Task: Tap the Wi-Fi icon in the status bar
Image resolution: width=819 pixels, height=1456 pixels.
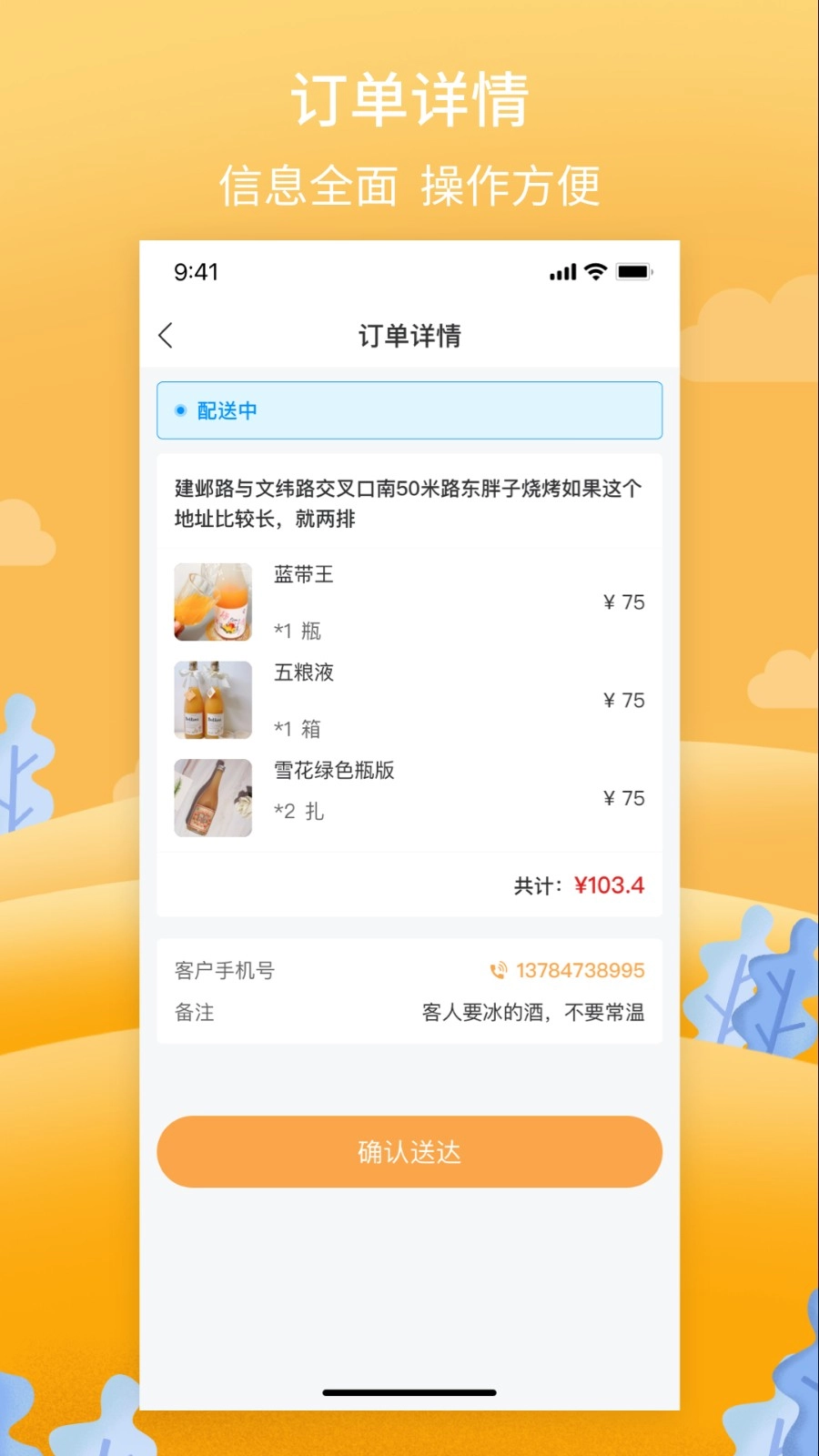Action: [x=594, y=270]
